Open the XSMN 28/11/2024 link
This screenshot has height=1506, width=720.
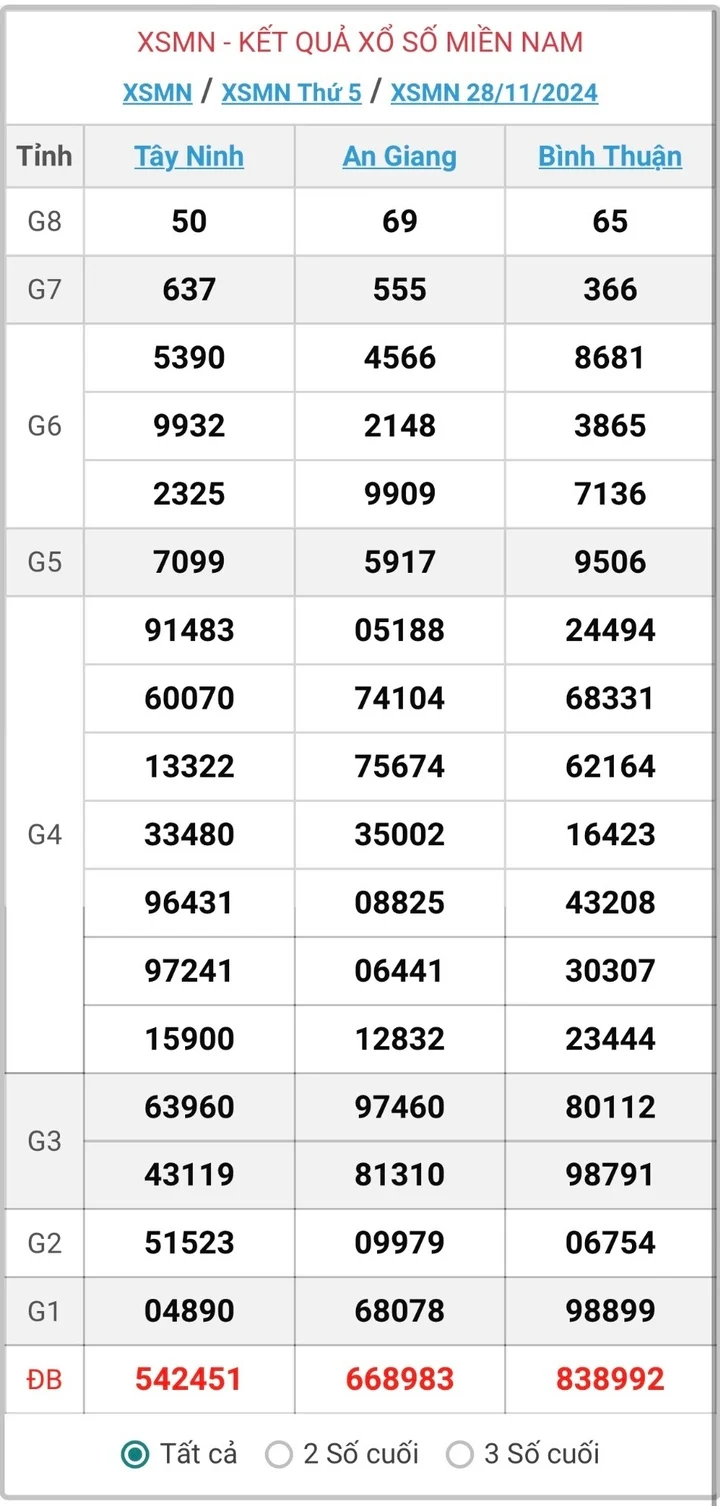[x=494, y=93]
